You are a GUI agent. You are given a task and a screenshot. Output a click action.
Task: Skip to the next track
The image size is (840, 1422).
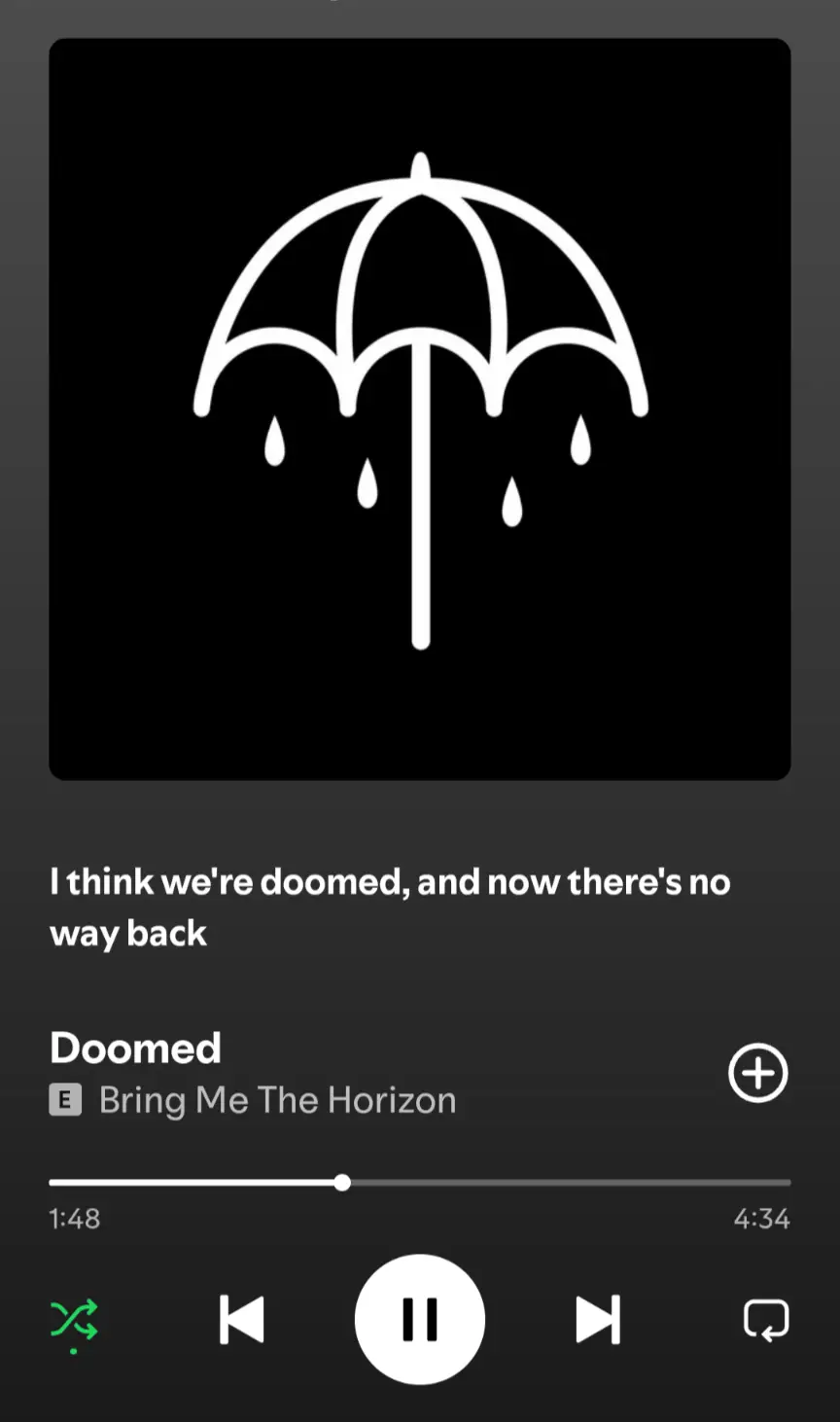point(597,1319)
